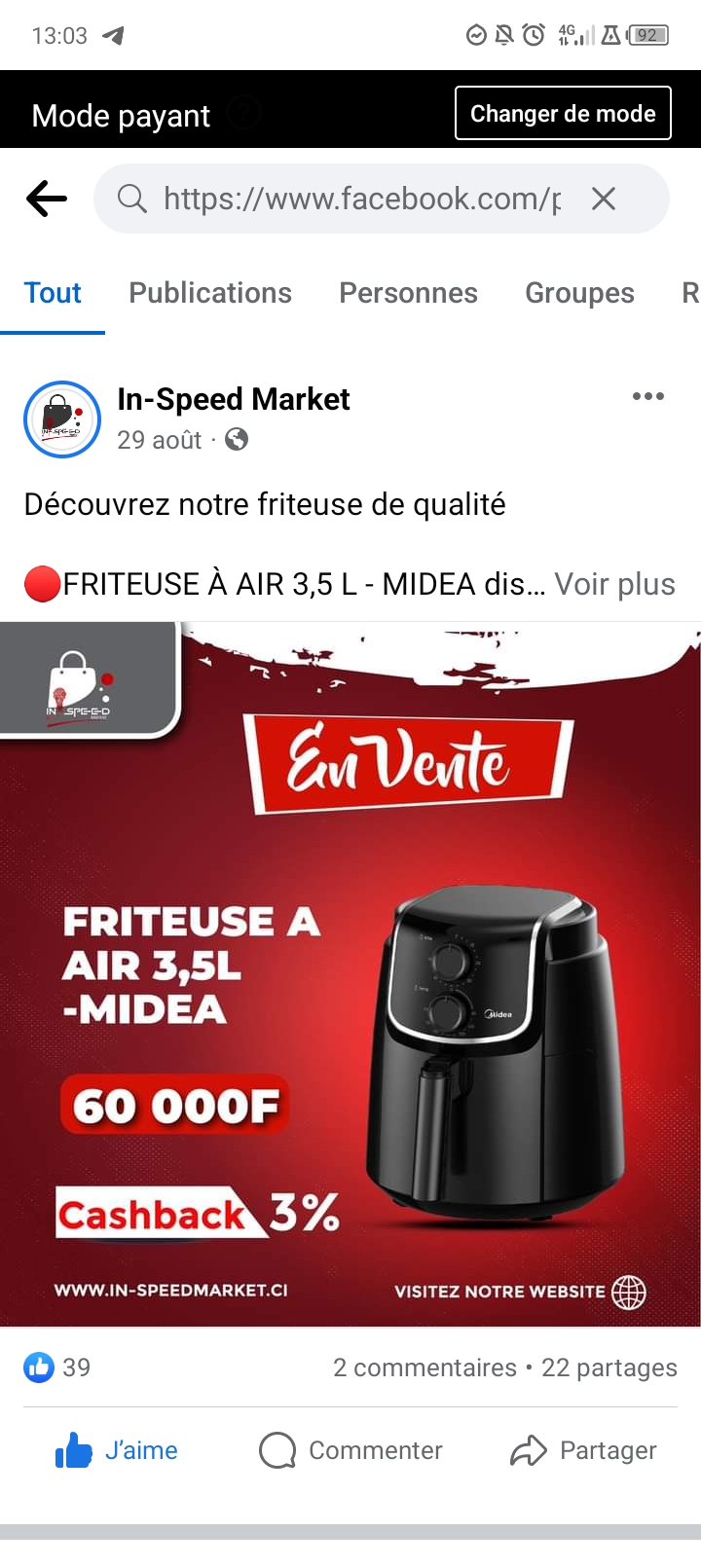Image resolution: width=701 pixels, height=1568 pixels.
Task: Open the search field with the Facebook URL
Action: (x=360, y=200)
